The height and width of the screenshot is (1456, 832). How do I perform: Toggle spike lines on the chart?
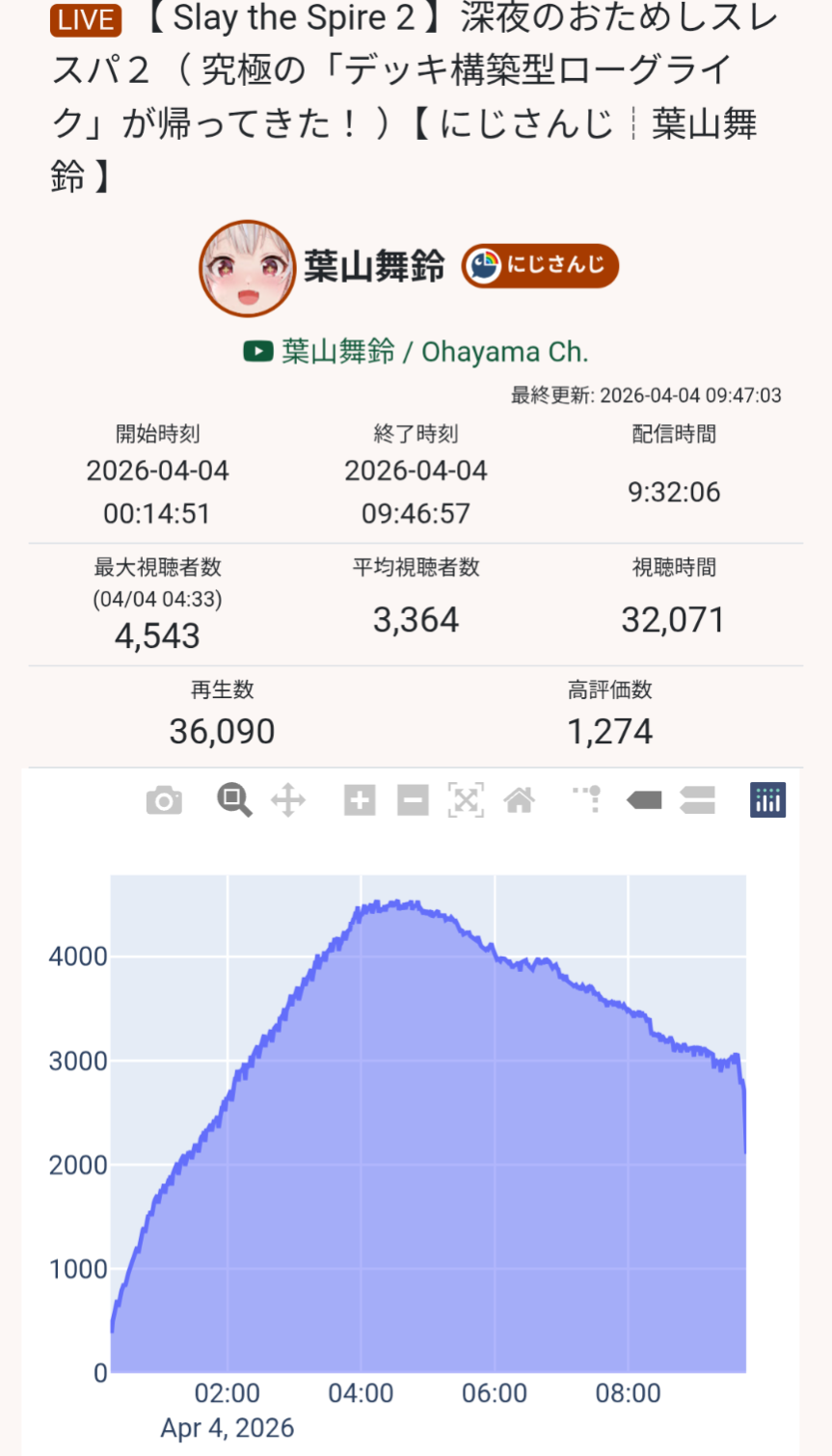point(588,800)
